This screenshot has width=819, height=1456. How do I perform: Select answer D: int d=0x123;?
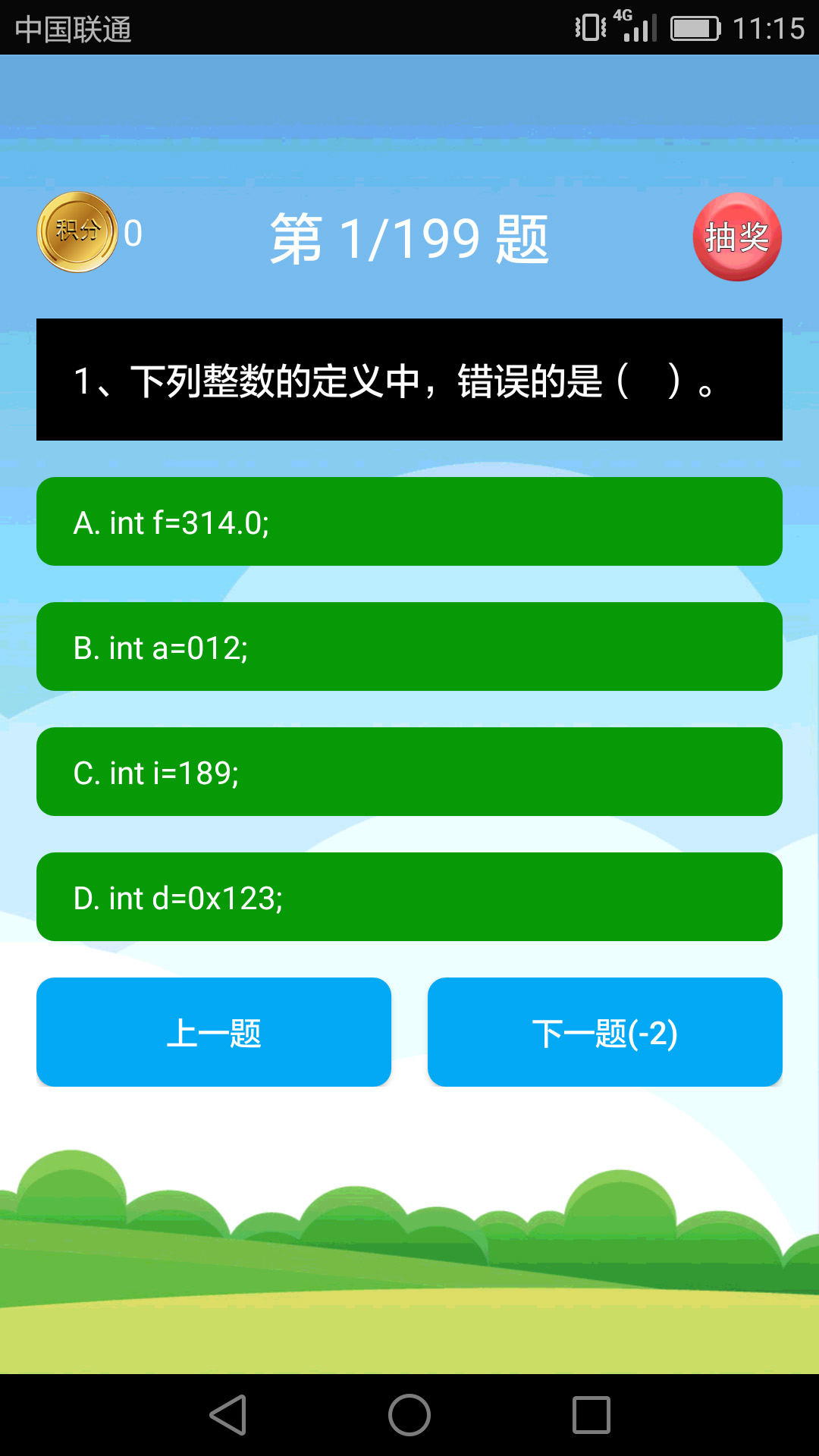(409, 897)
